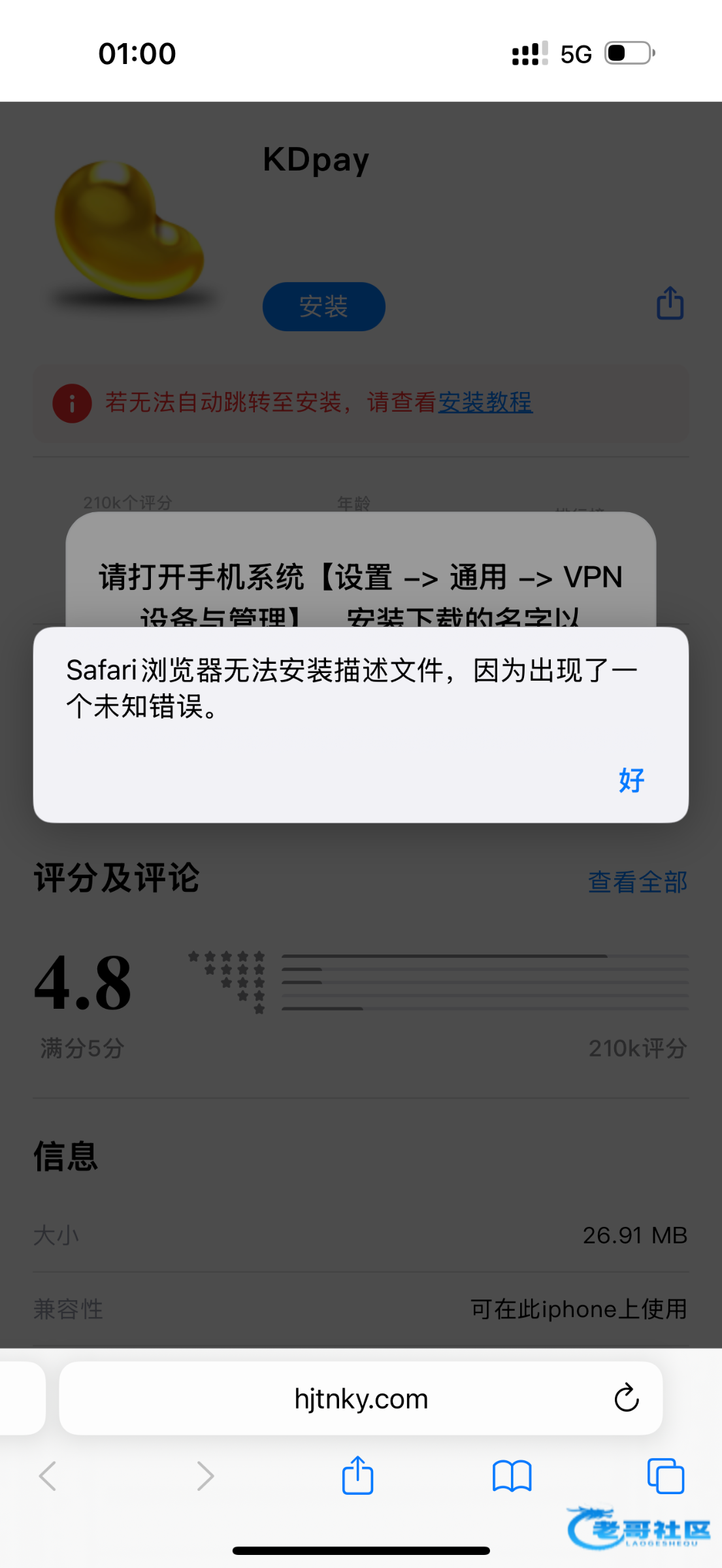Dismiss the Safari error with 好
The height and width of the screenshot is (1568, 722).
[631, 780]
